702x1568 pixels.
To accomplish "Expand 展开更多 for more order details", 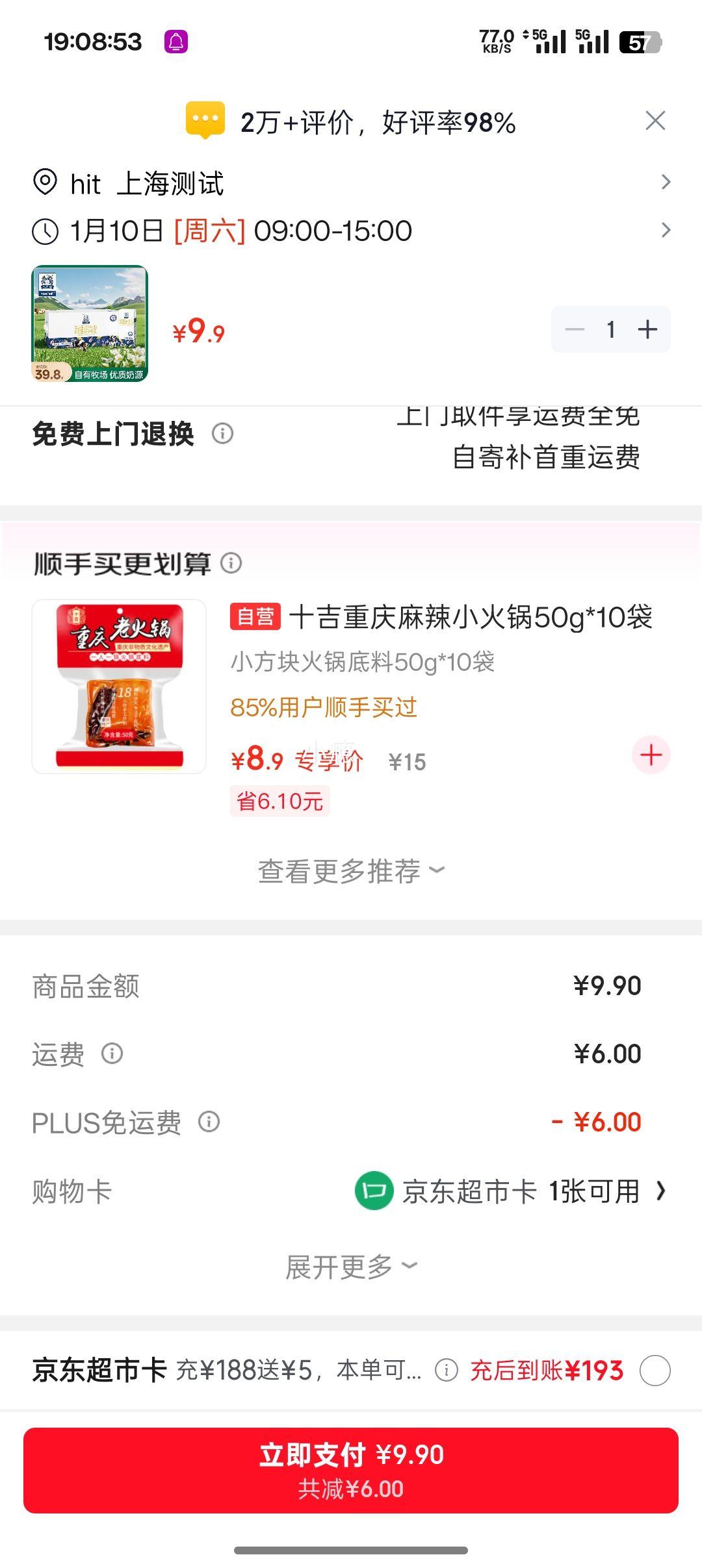I will (x=350, y=1265).
